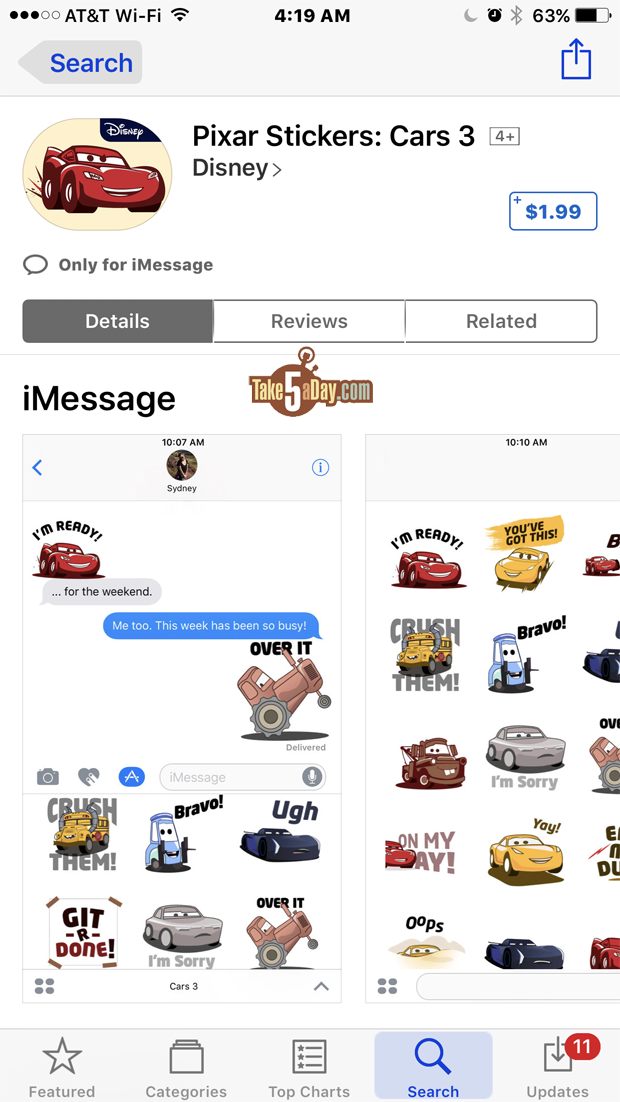620x1102 pixels.
Task: Open the Top Charts tab
Action: 309,1067
